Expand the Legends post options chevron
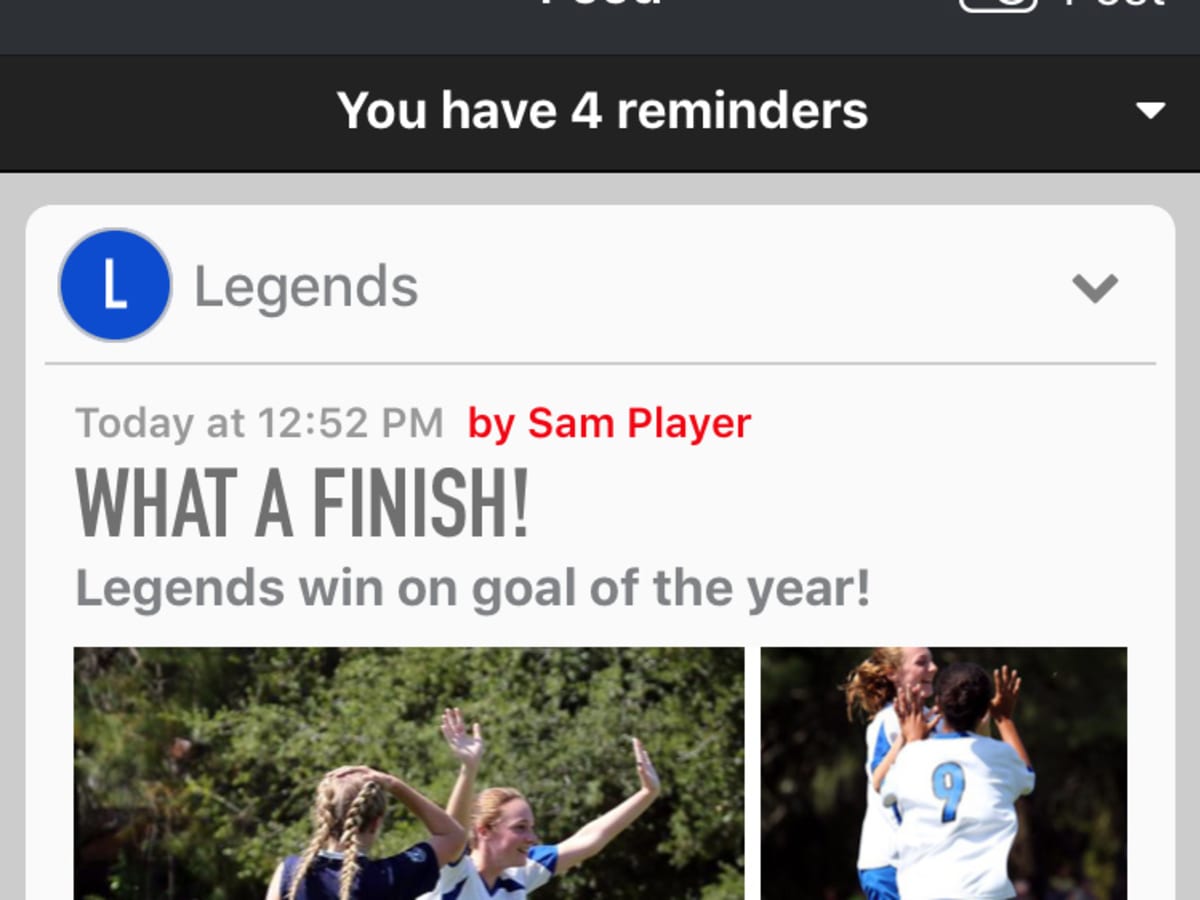The image size is (1200, 900). pyautogui.click(x=1095, y=288)
